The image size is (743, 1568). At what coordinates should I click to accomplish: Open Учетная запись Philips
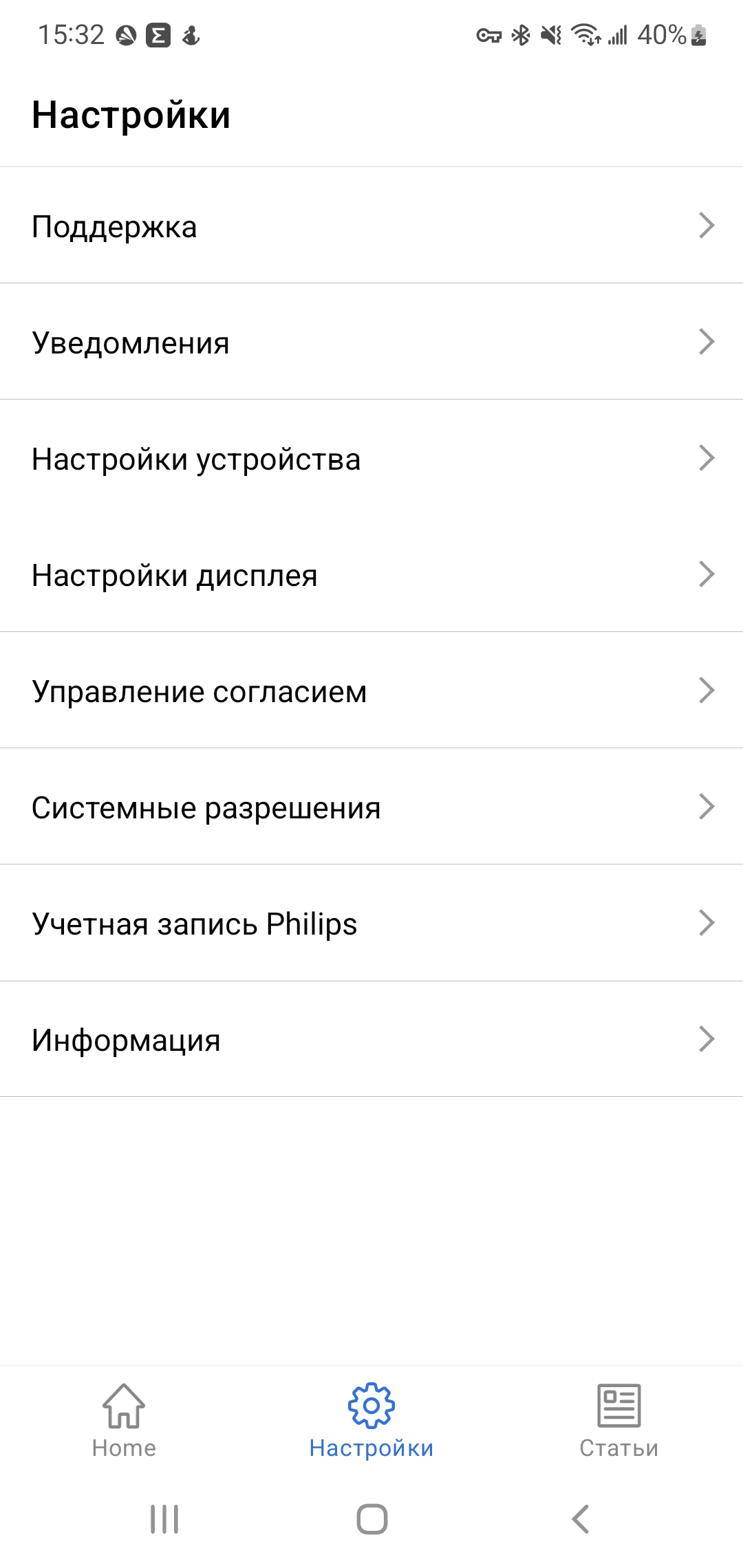[x=371, y=923]
